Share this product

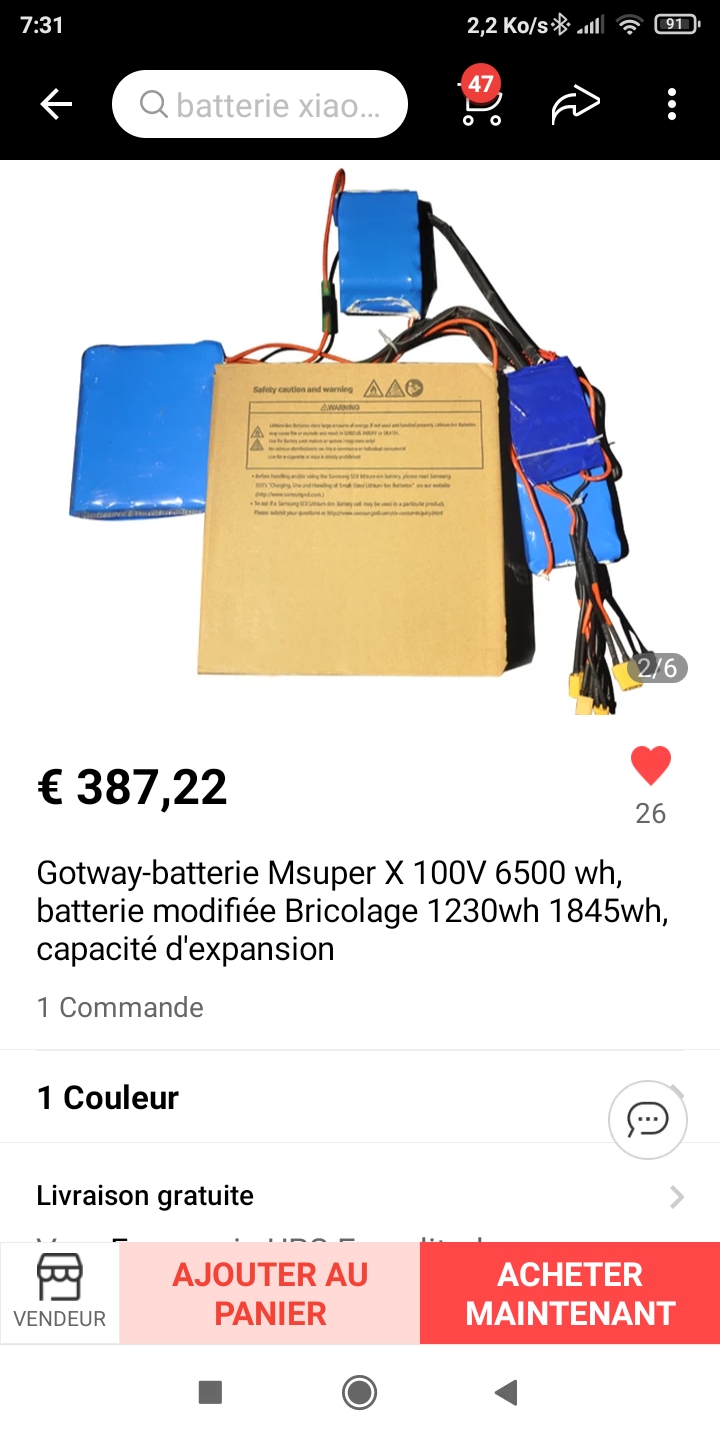(x=576, y=104)
